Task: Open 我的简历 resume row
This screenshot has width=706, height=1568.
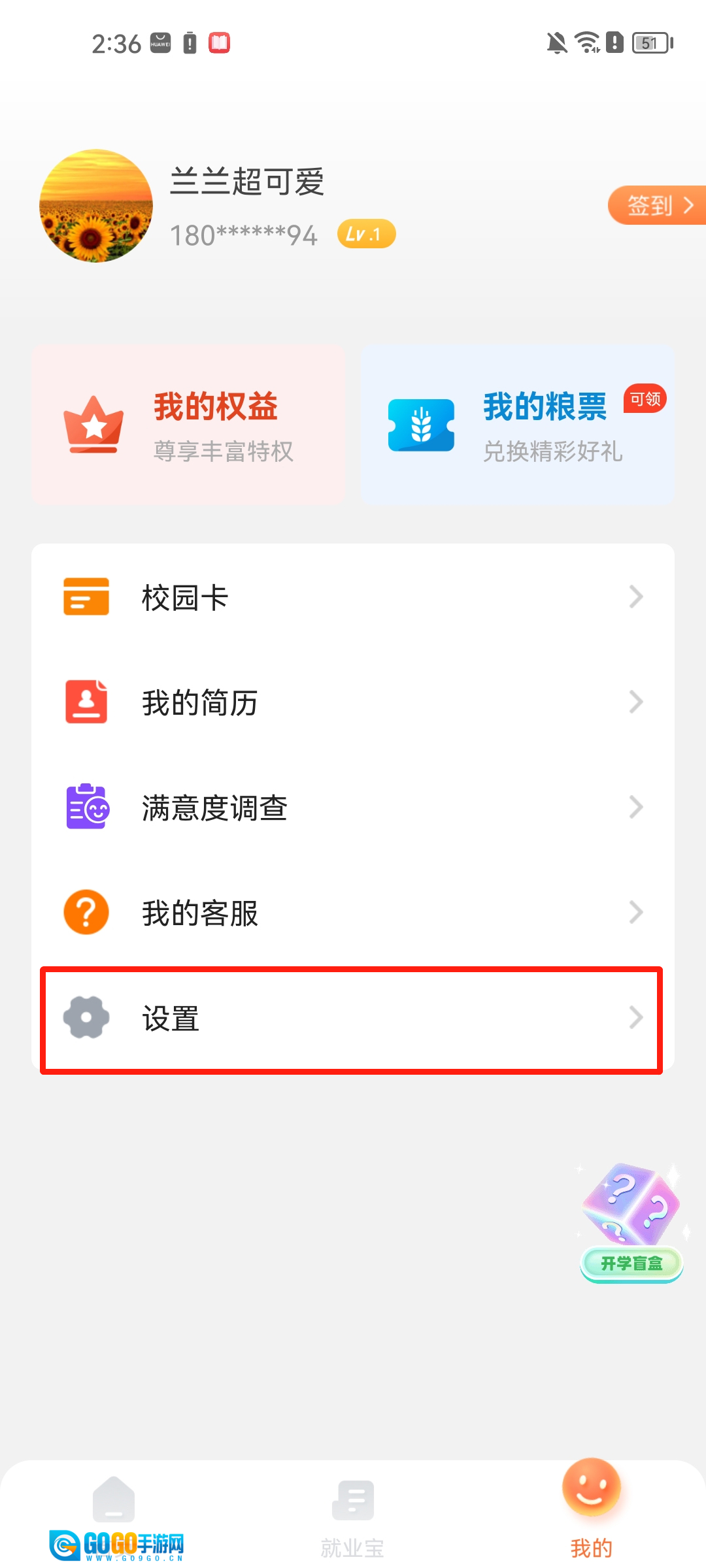Action: point(353,702)
